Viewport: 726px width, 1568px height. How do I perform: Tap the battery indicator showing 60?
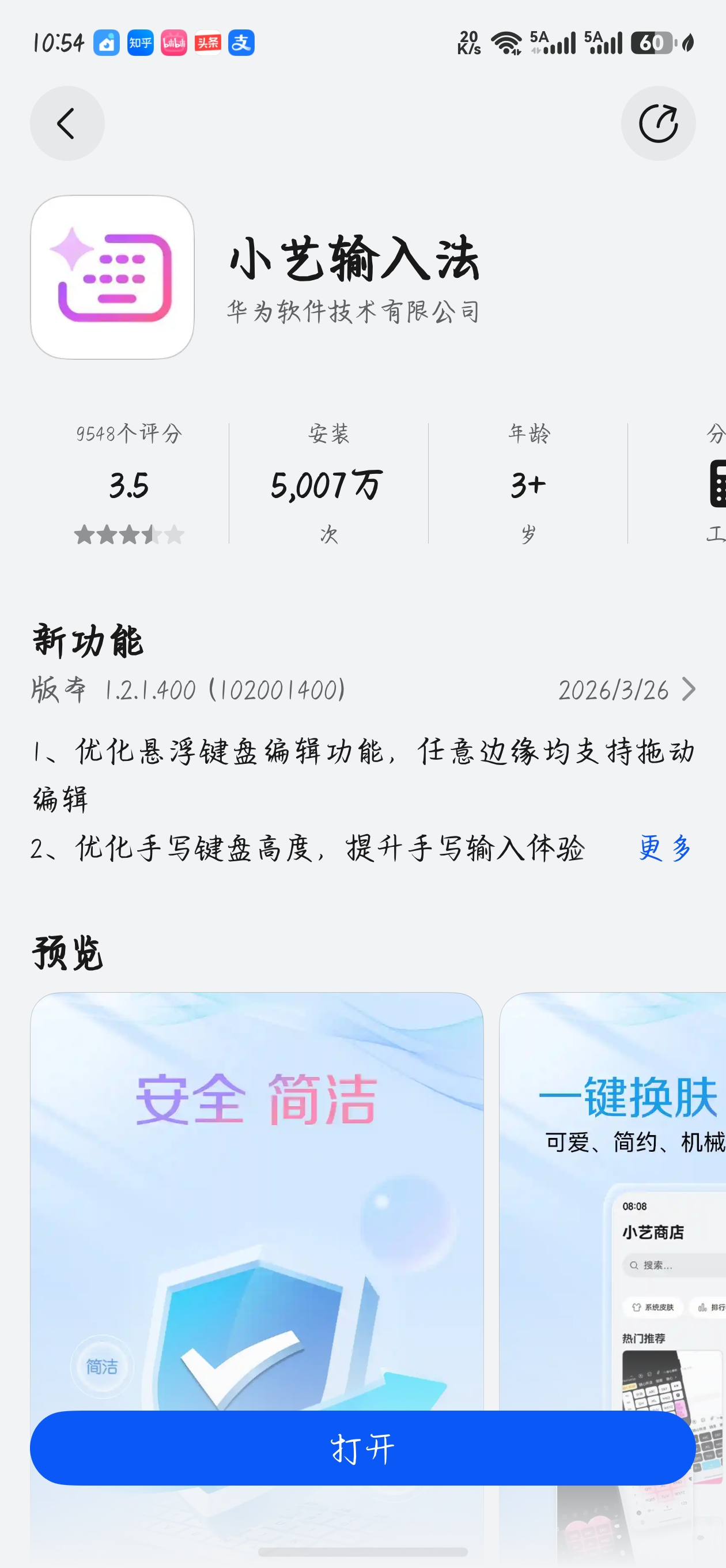tap(654, 43)
